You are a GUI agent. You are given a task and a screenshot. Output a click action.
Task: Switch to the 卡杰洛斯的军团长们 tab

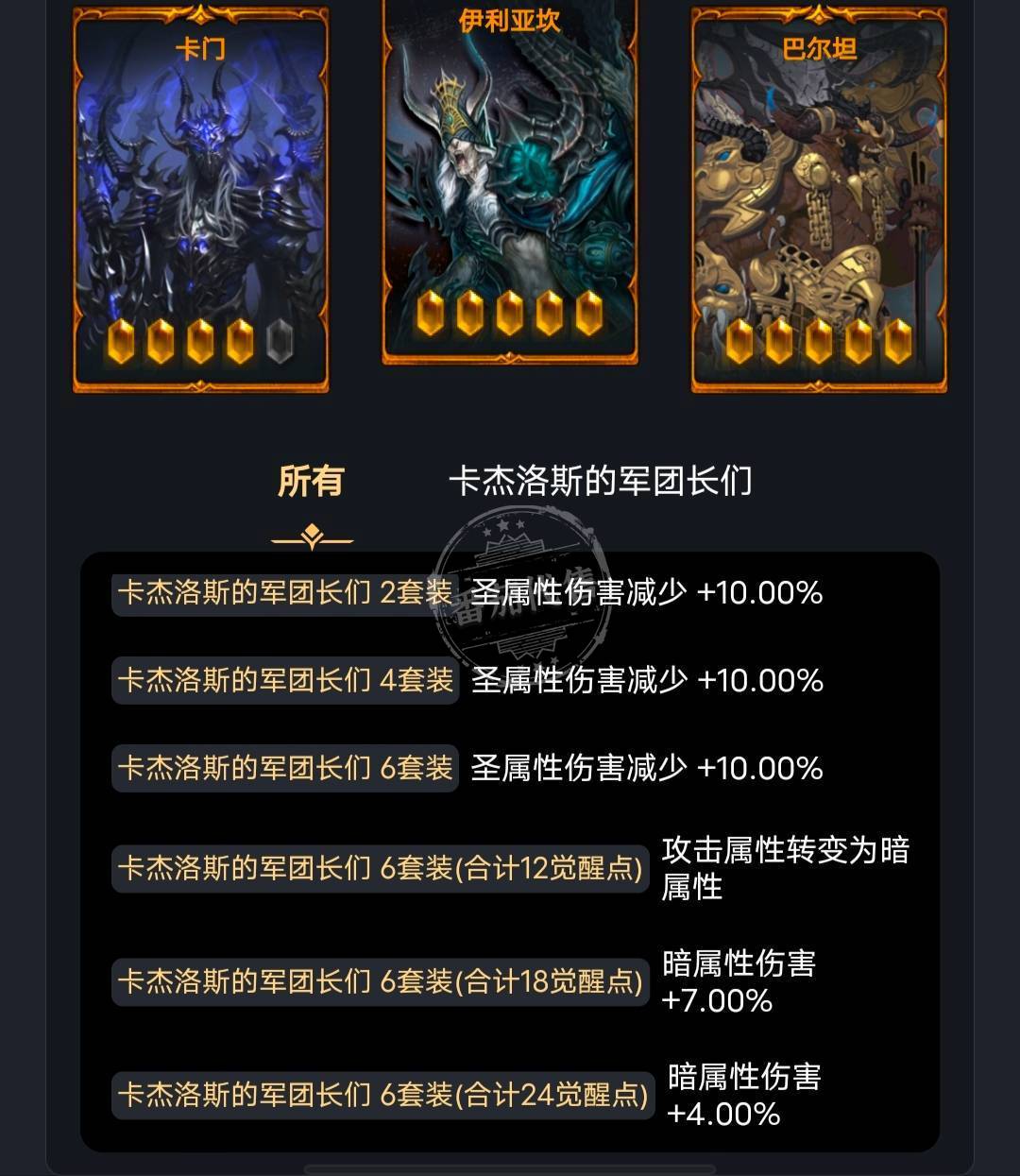600,481
